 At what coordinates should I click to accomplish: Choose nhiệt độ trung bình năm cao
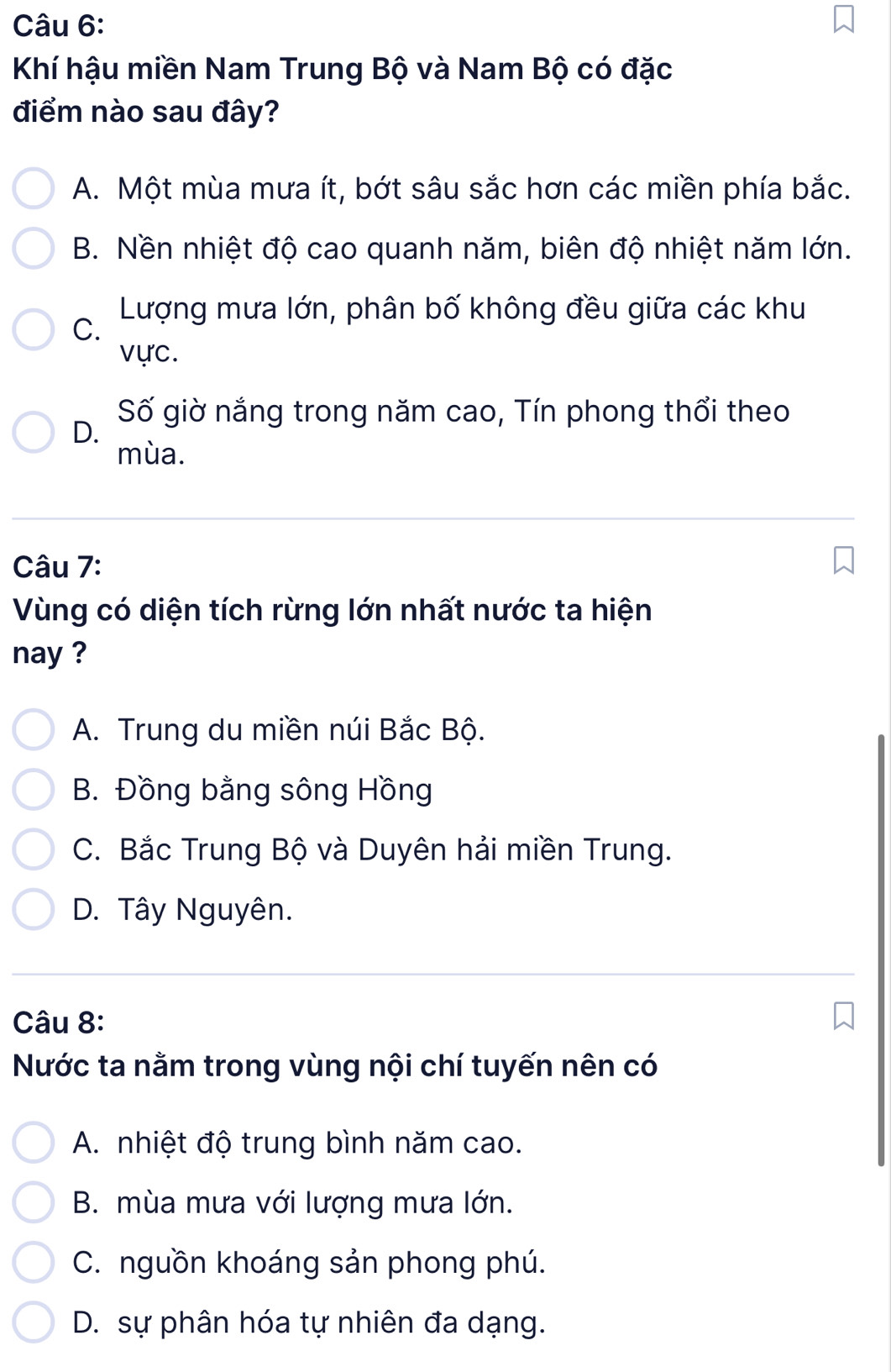pyautogui.click(x=34, y=1143)
